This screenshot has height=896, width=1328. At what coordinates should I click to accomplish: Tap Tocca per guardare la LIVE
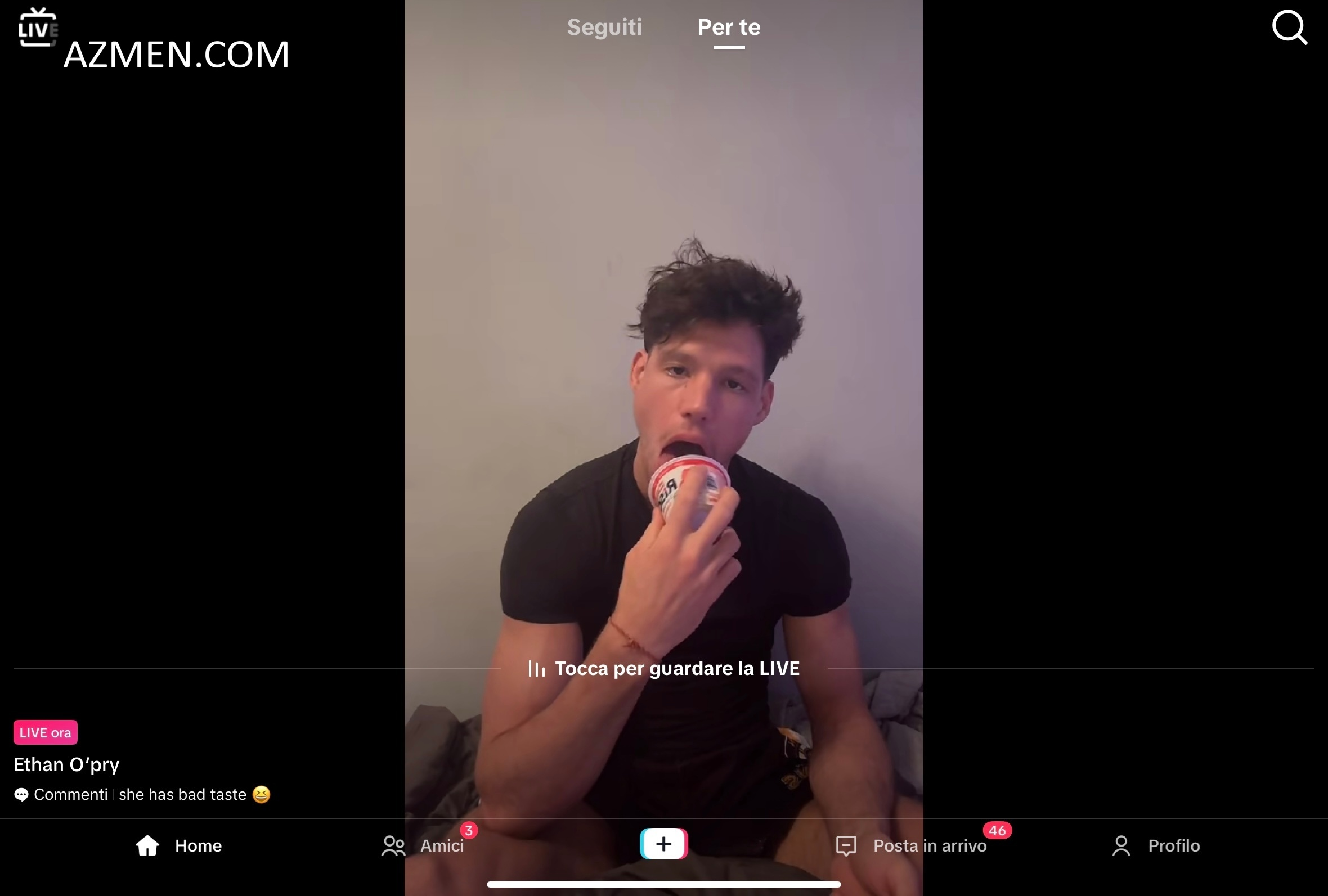tap(664, 668)
